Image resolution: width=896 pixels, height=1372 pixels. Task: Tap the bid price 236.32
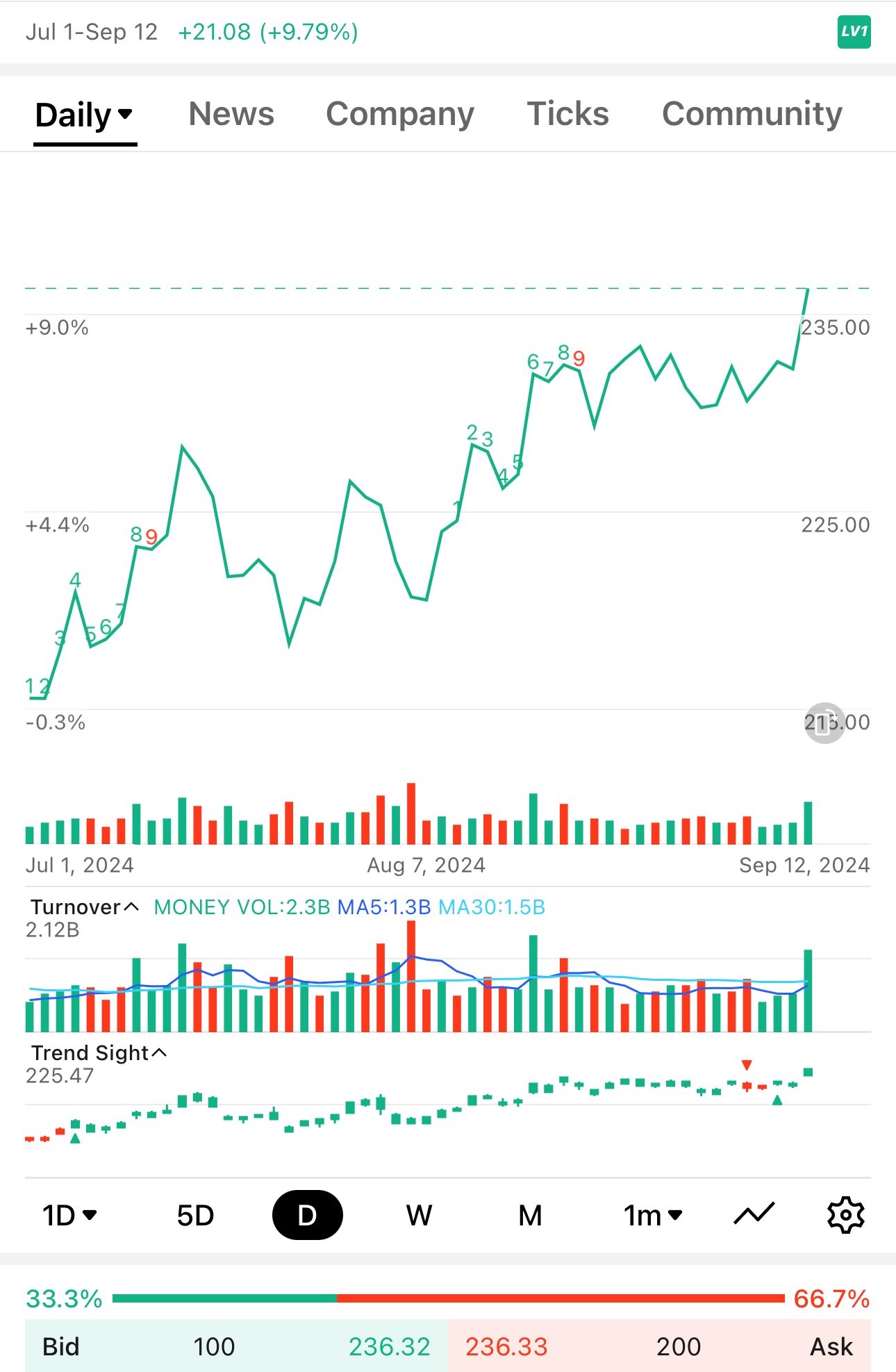389,1346
